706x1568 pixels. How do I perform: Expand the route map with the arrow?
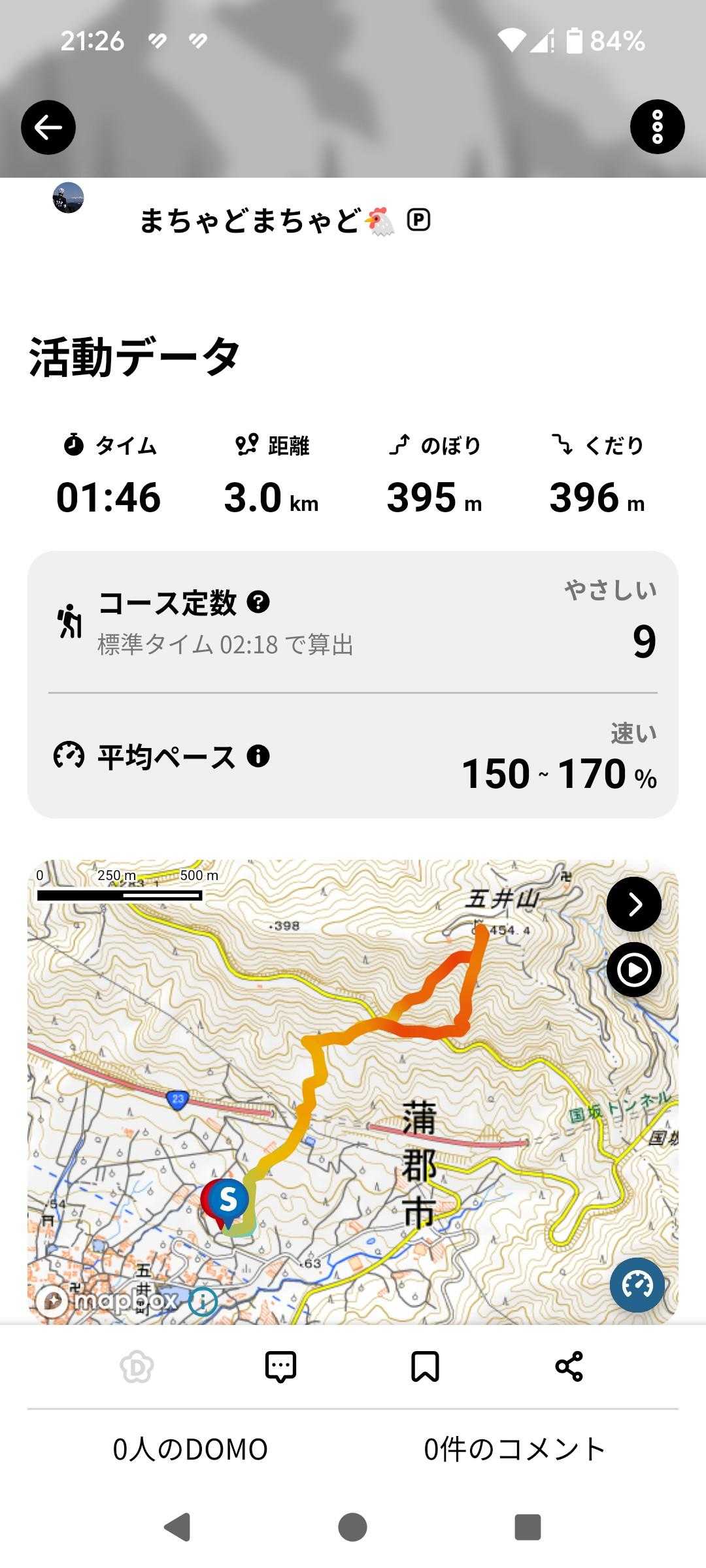tap(633, 904)
